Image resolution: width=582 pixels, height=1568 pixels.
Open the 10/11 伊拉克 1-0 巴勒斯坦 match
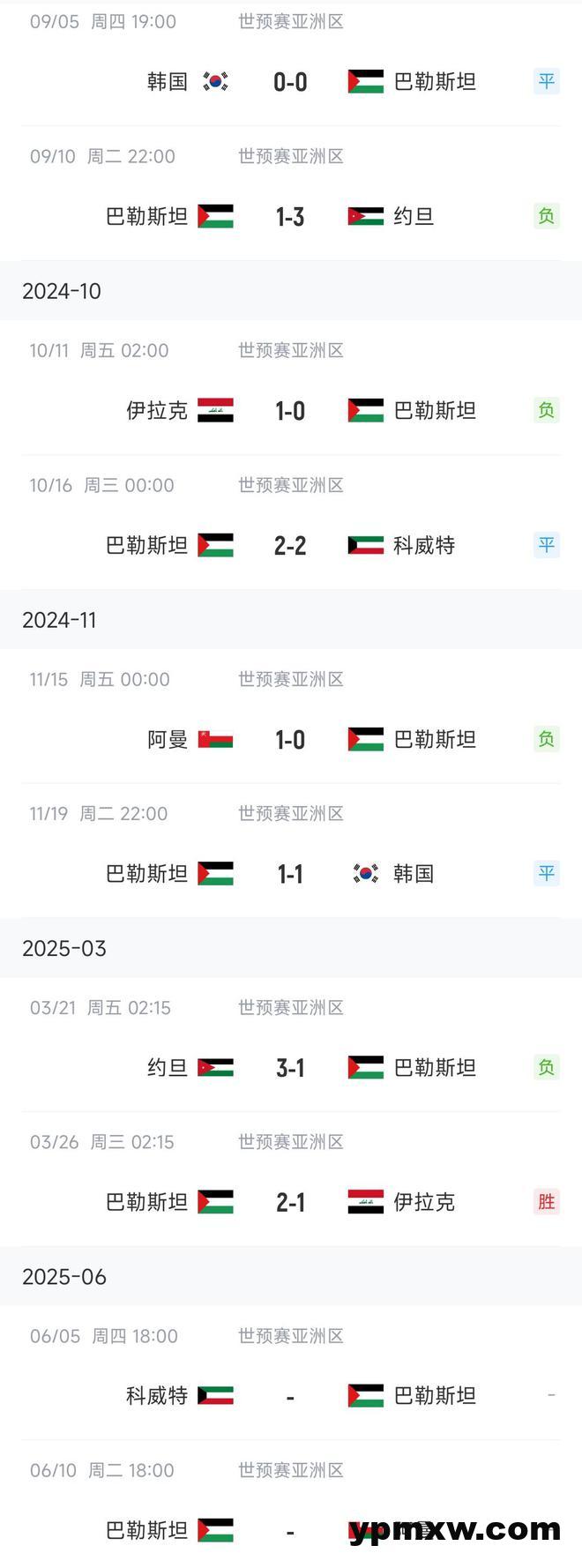[x=290, y=410]
